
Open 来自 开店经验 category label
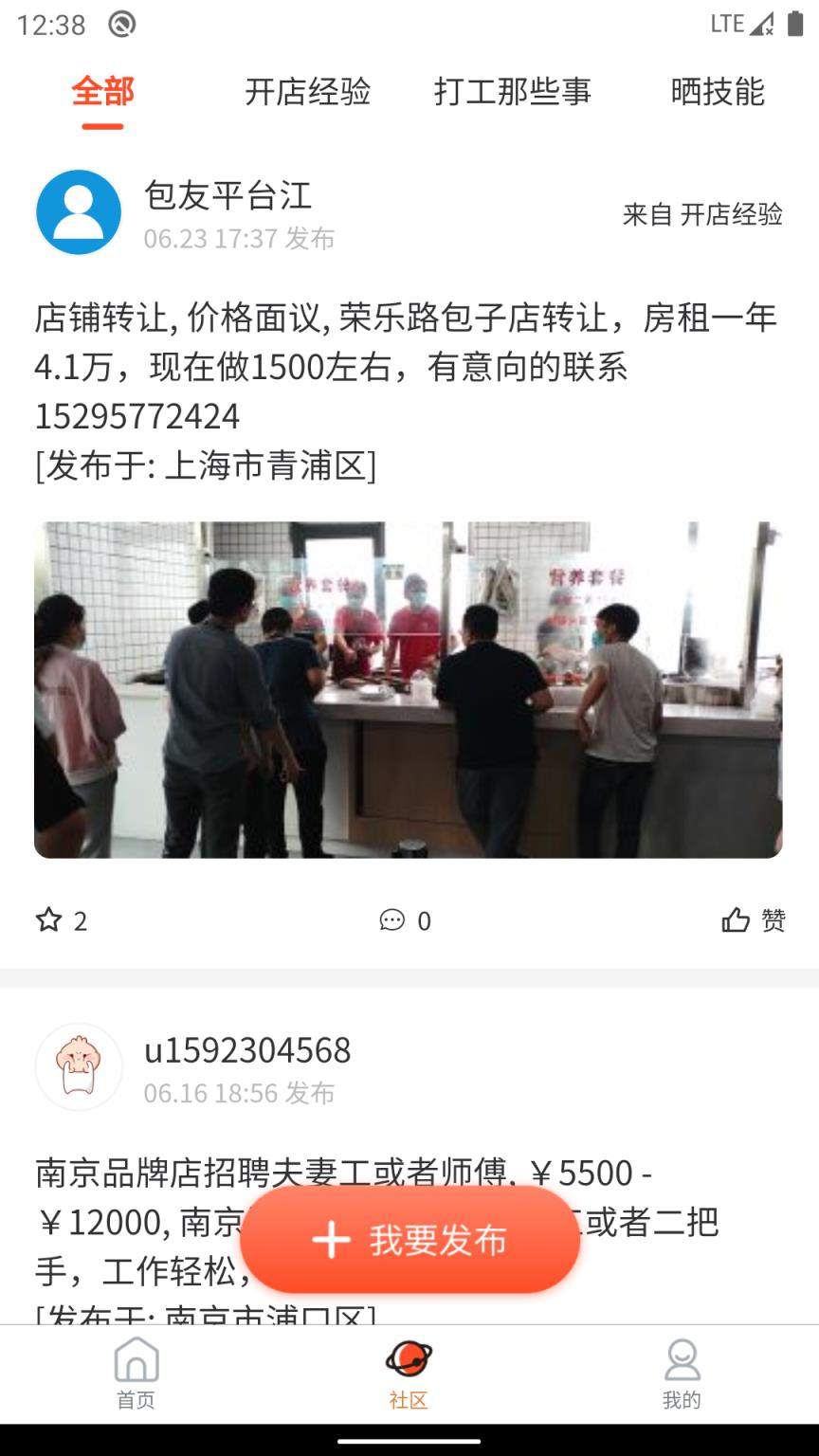click(x=702, y=216)
